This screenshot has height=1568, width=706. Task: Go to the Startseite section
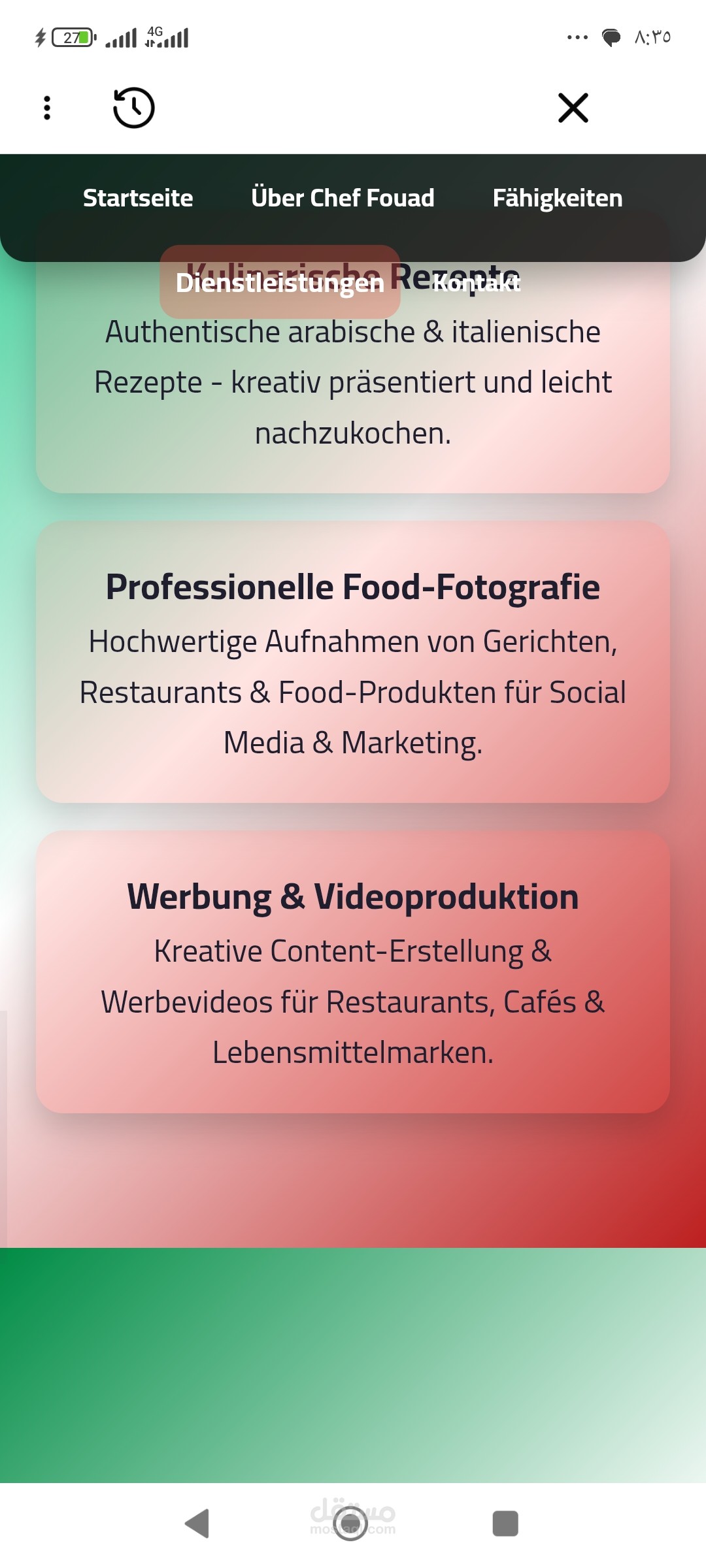138,198
